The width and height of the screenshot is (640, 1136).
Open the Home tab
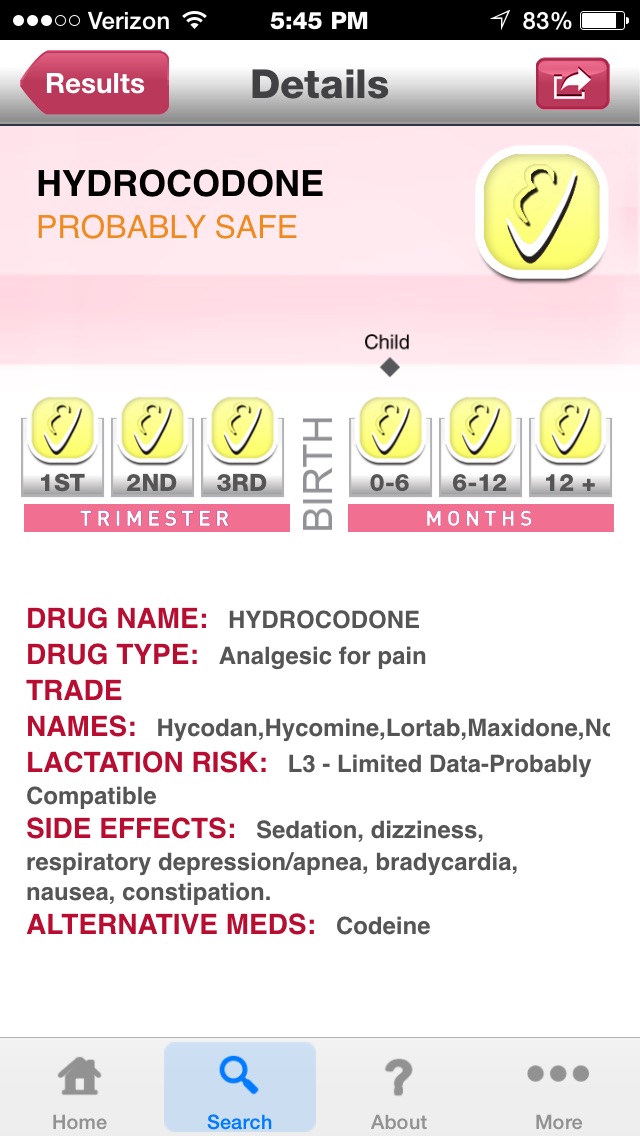click(x=80, y=1089)
